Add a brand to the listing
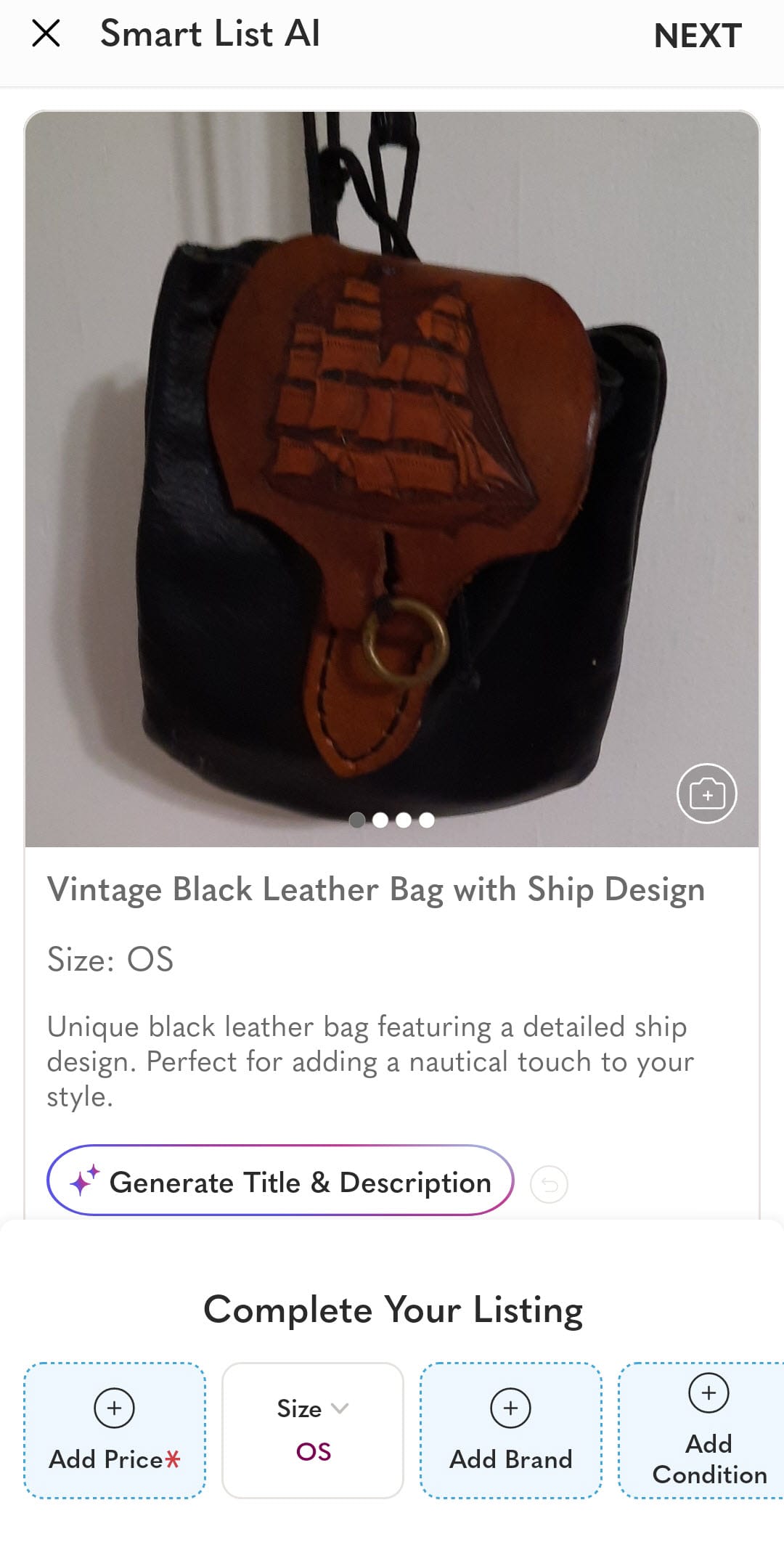 click(x=511, y=1430)
